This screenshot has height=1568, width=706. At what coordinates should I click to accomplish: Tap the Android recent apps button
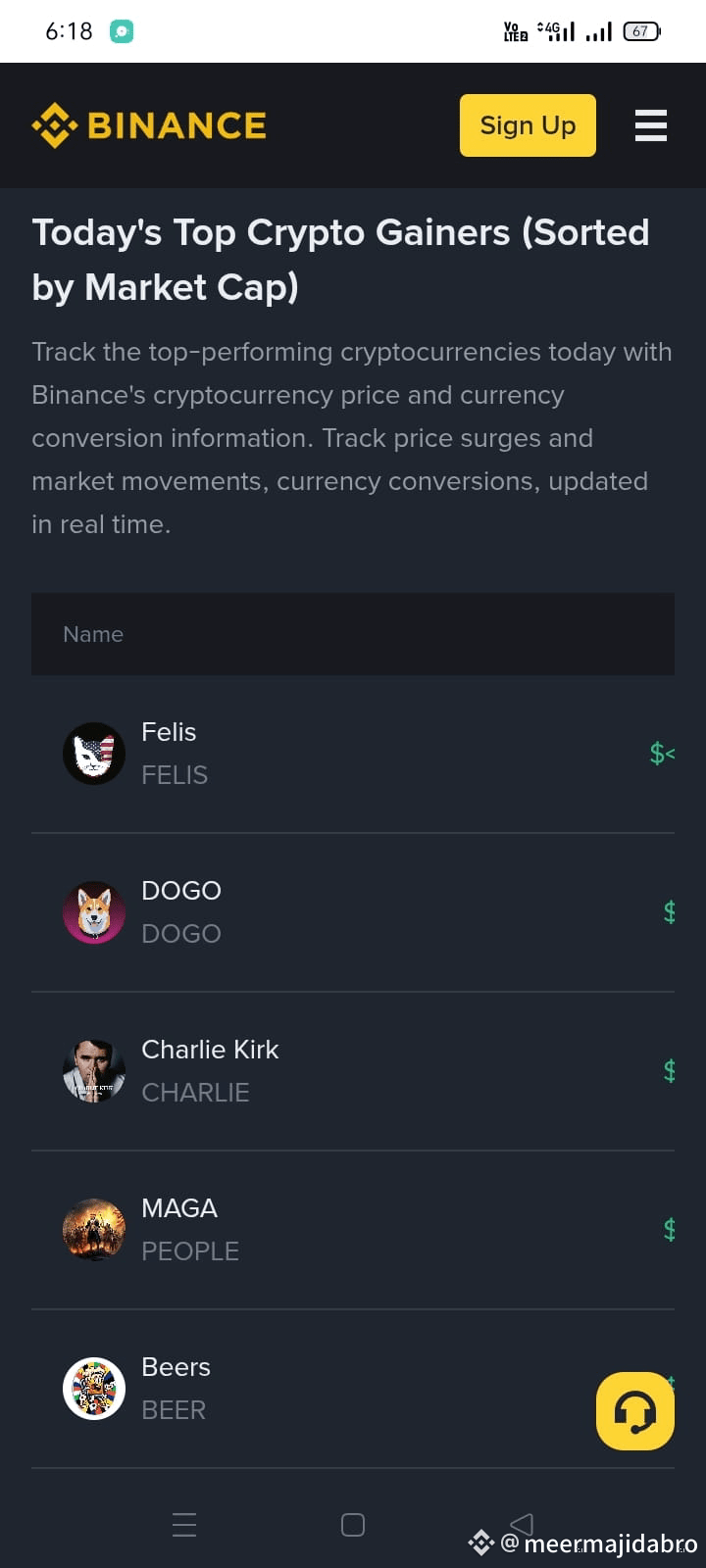183,1525
